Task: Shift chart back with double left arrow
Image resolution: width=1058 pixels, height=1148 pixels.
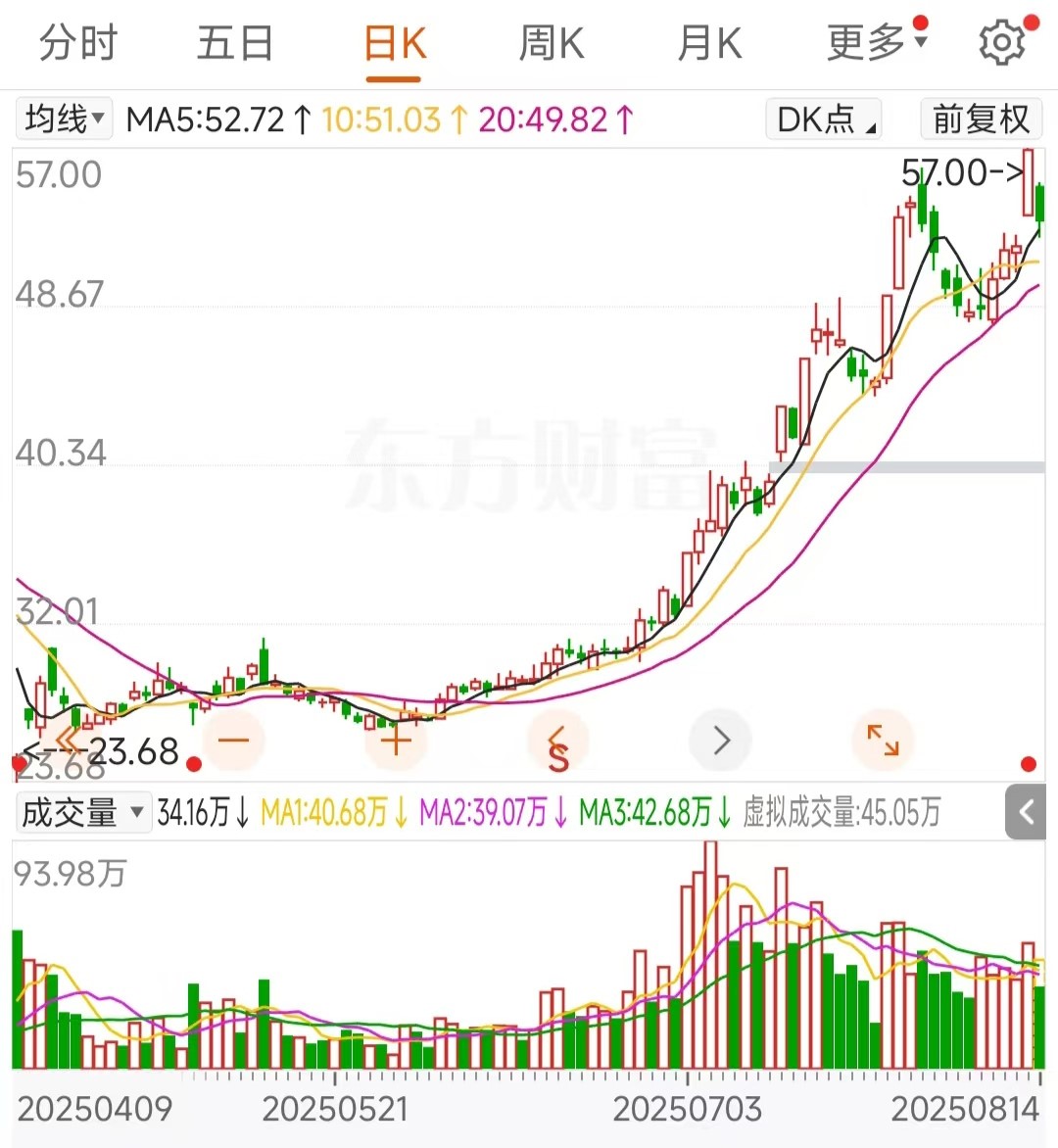Action: [x=69, y=741]
